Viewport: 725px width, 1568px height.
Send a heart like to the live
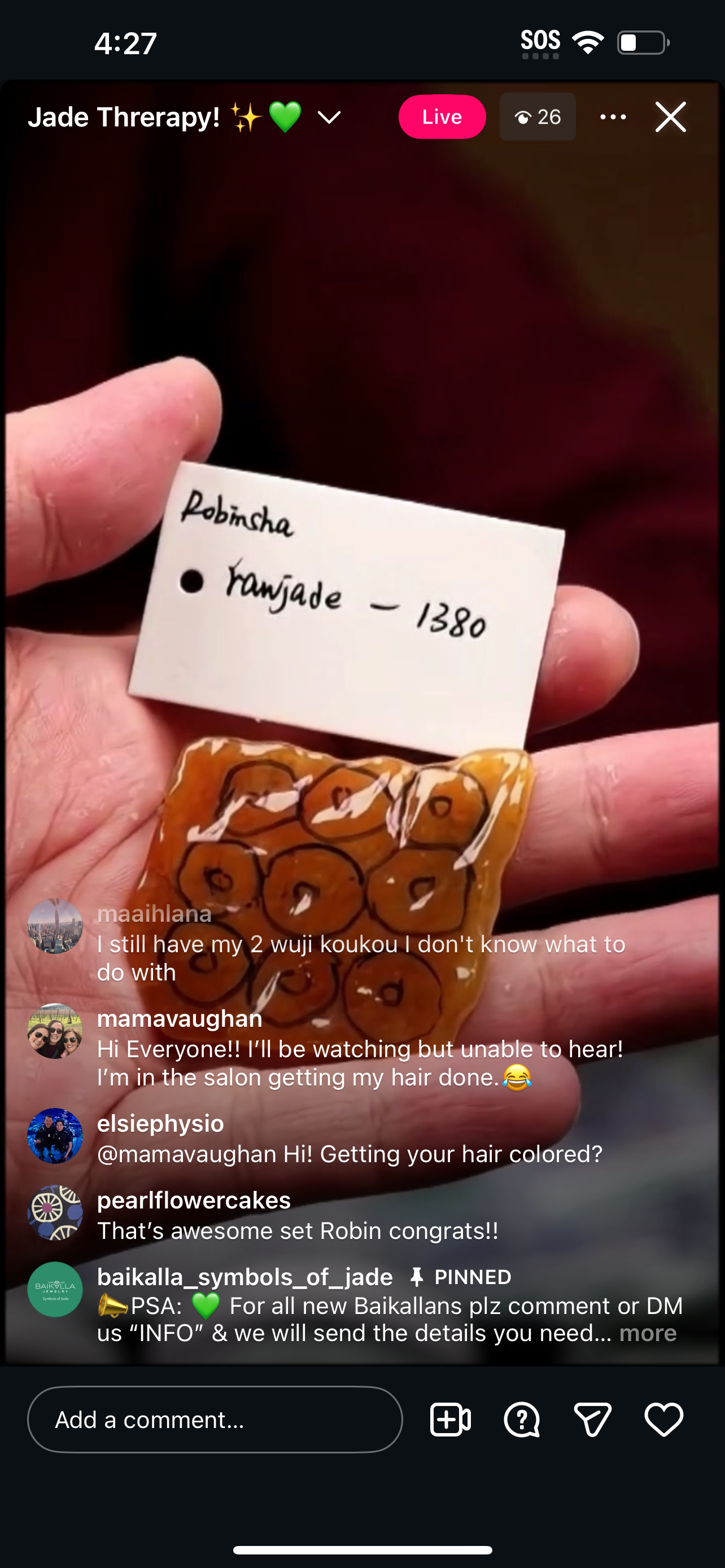(x=663, y=1420)
